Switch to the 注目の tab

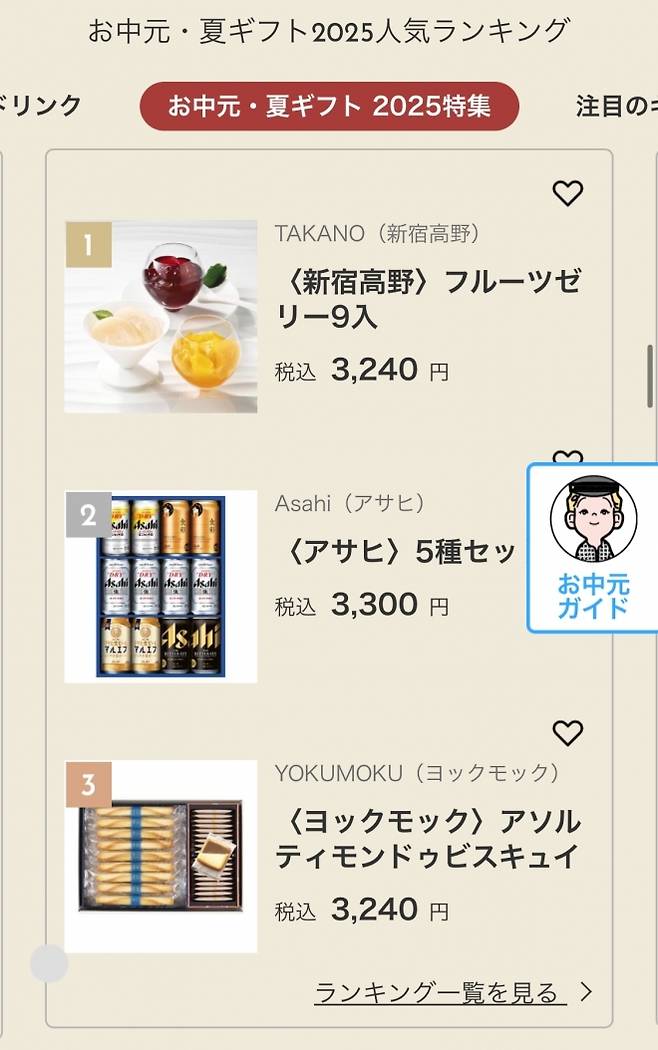pyautogui.click(x=615, y=107)
